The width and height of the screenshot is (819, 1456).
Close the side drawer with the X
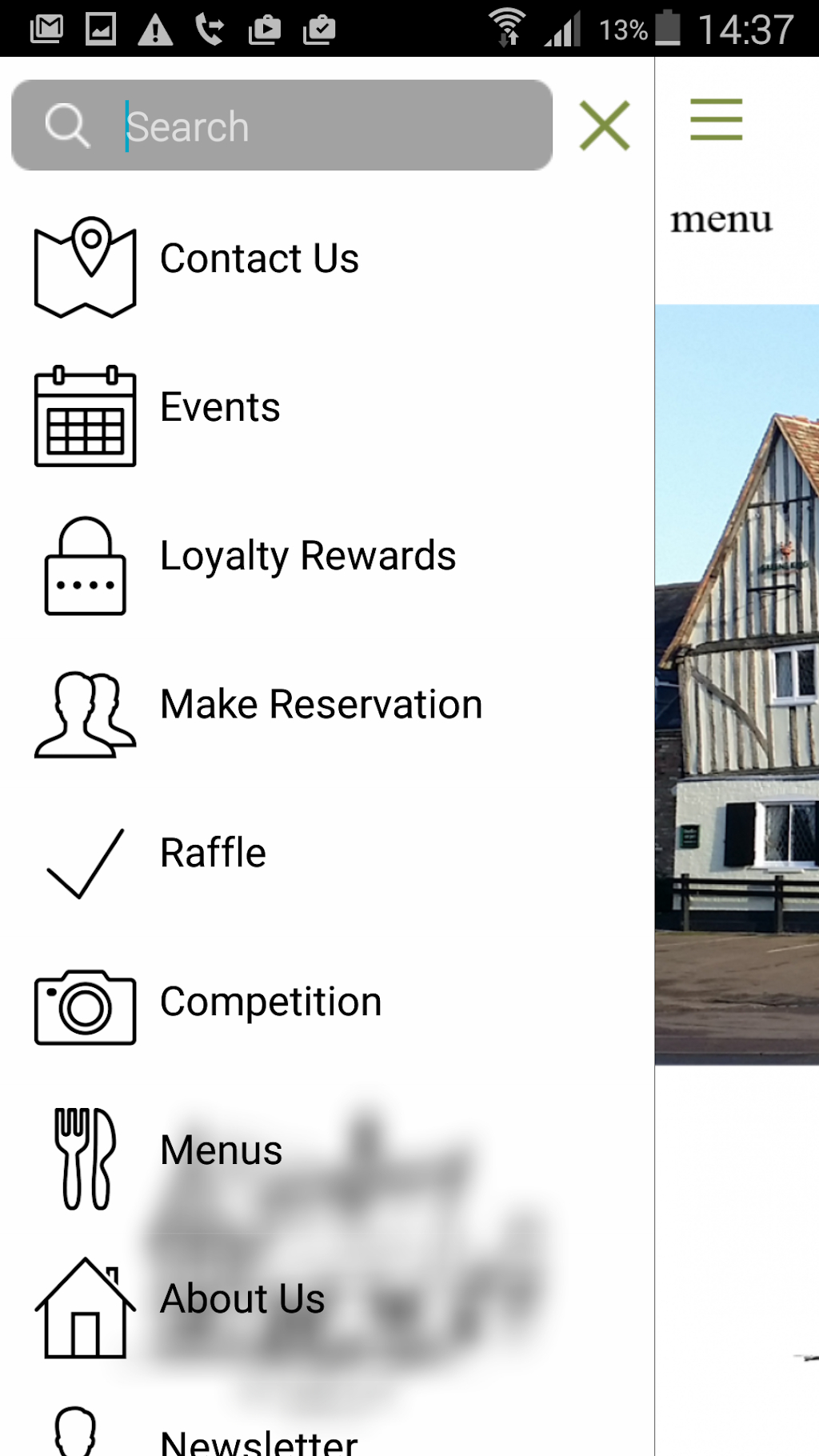(605, 126)
